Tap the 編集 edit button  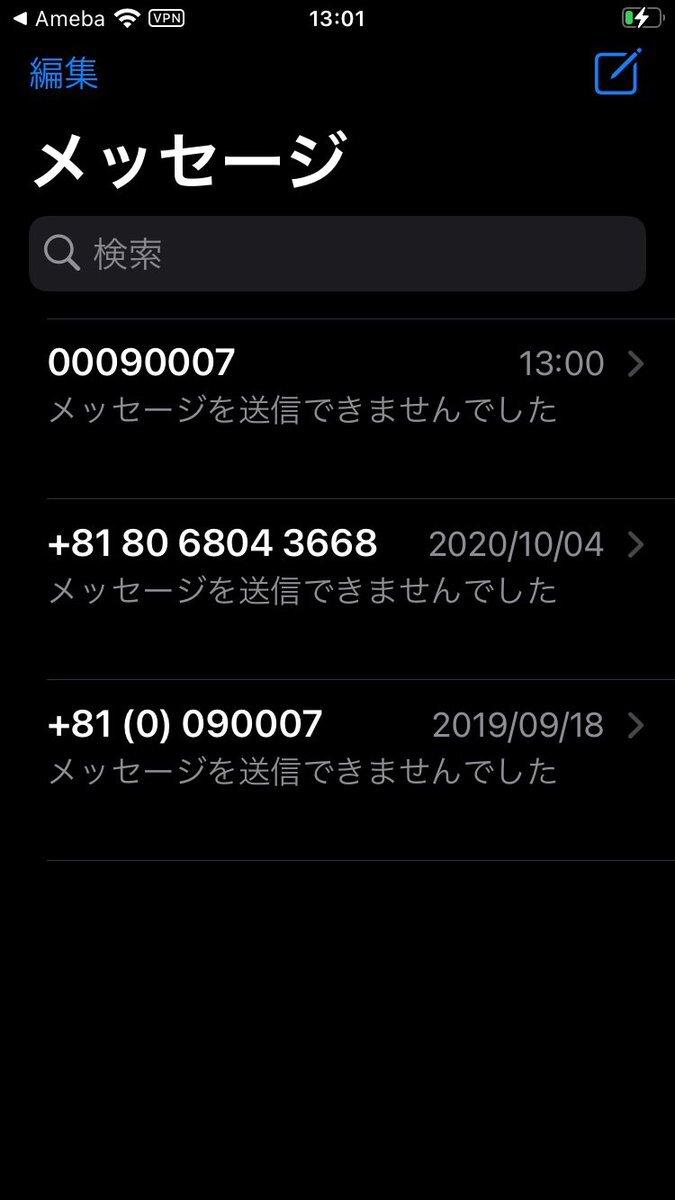64,74
